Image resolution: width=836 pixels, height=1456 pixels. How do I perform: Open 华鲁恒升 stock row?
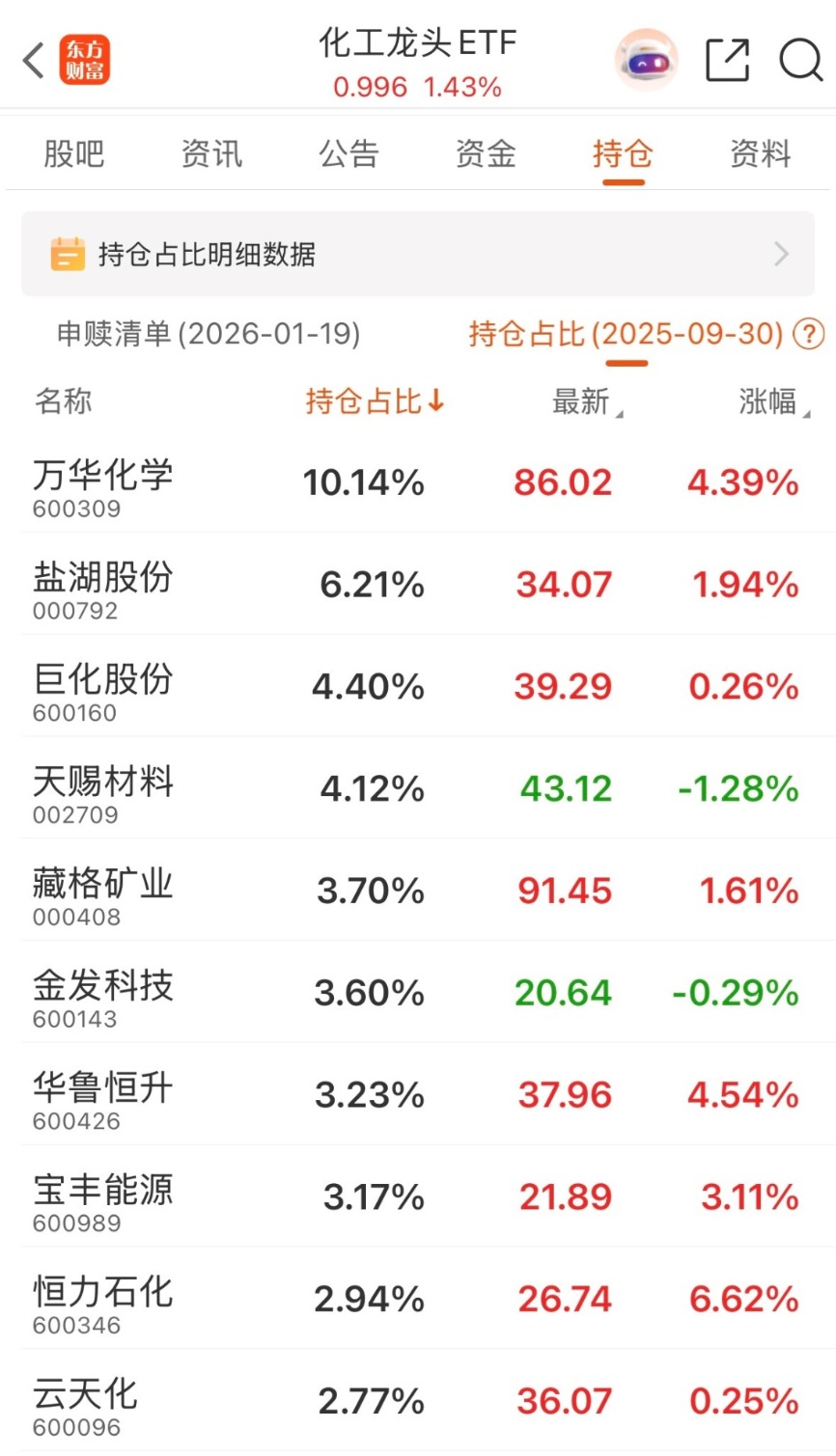pyautogui.click(x=418, y=1095)
